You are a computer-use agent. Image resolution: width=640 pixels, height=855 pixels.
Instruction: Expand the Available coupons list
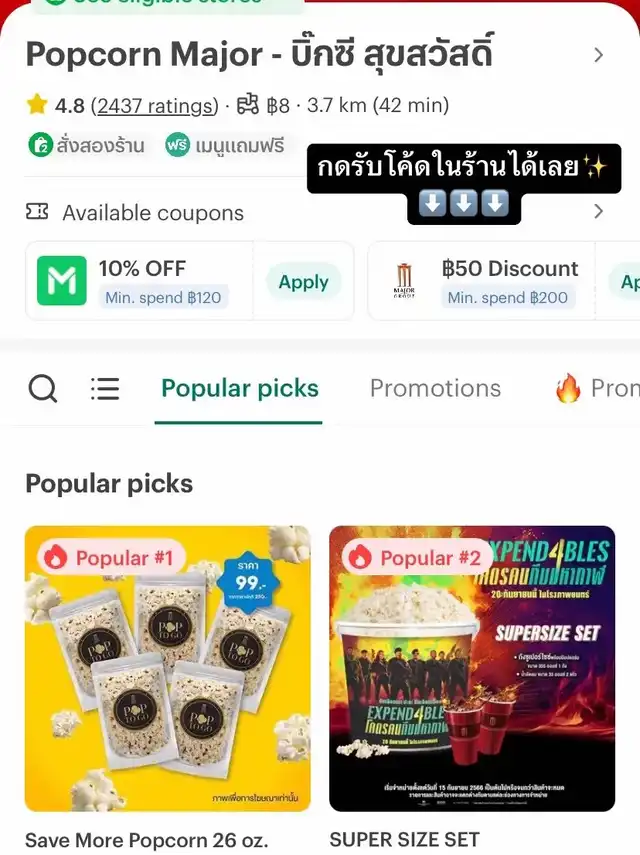click(x=598, y=211)
